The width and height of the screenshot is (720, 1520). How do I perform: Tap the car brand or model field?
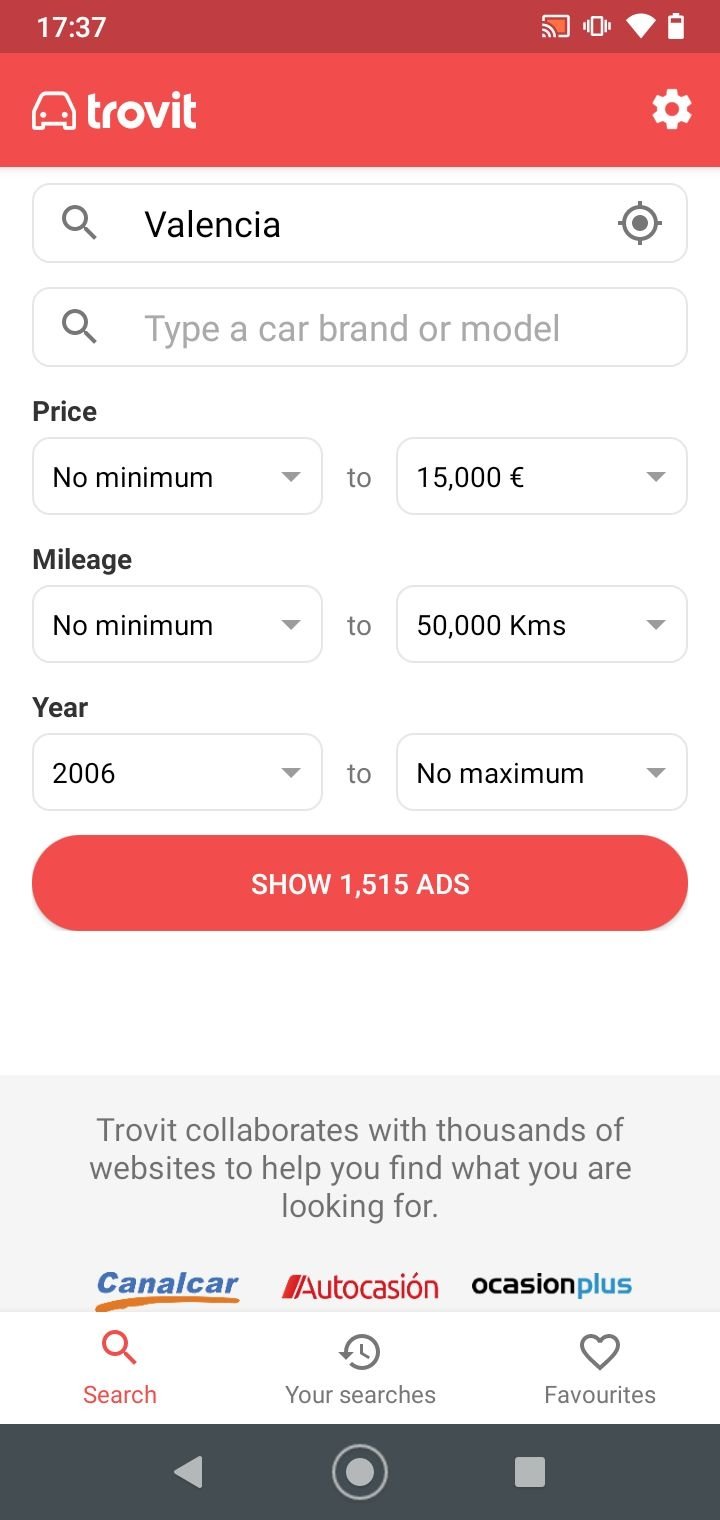(x=360, y=327)
